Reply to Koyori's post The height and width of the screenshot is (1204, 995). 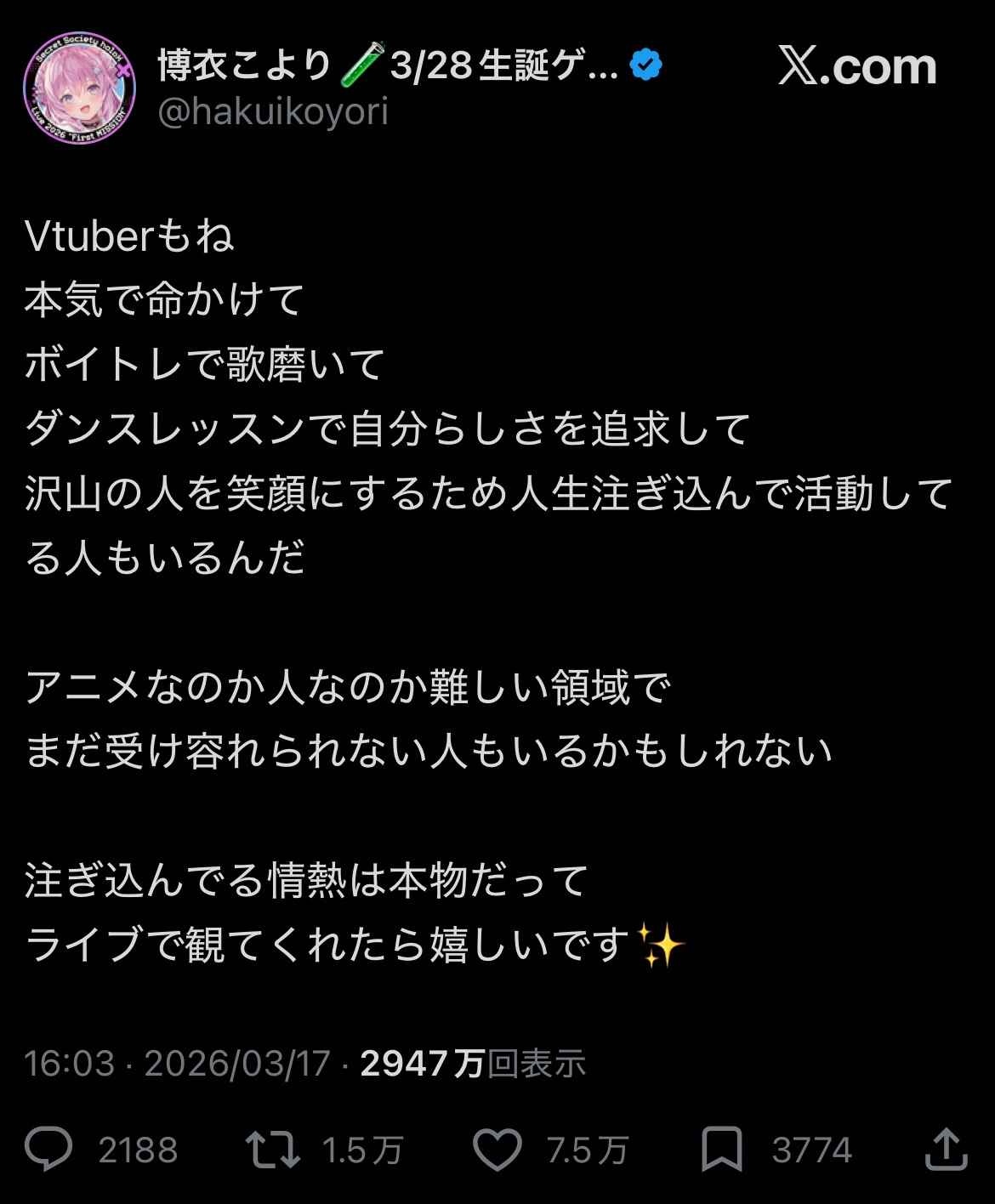[48, 1150]
